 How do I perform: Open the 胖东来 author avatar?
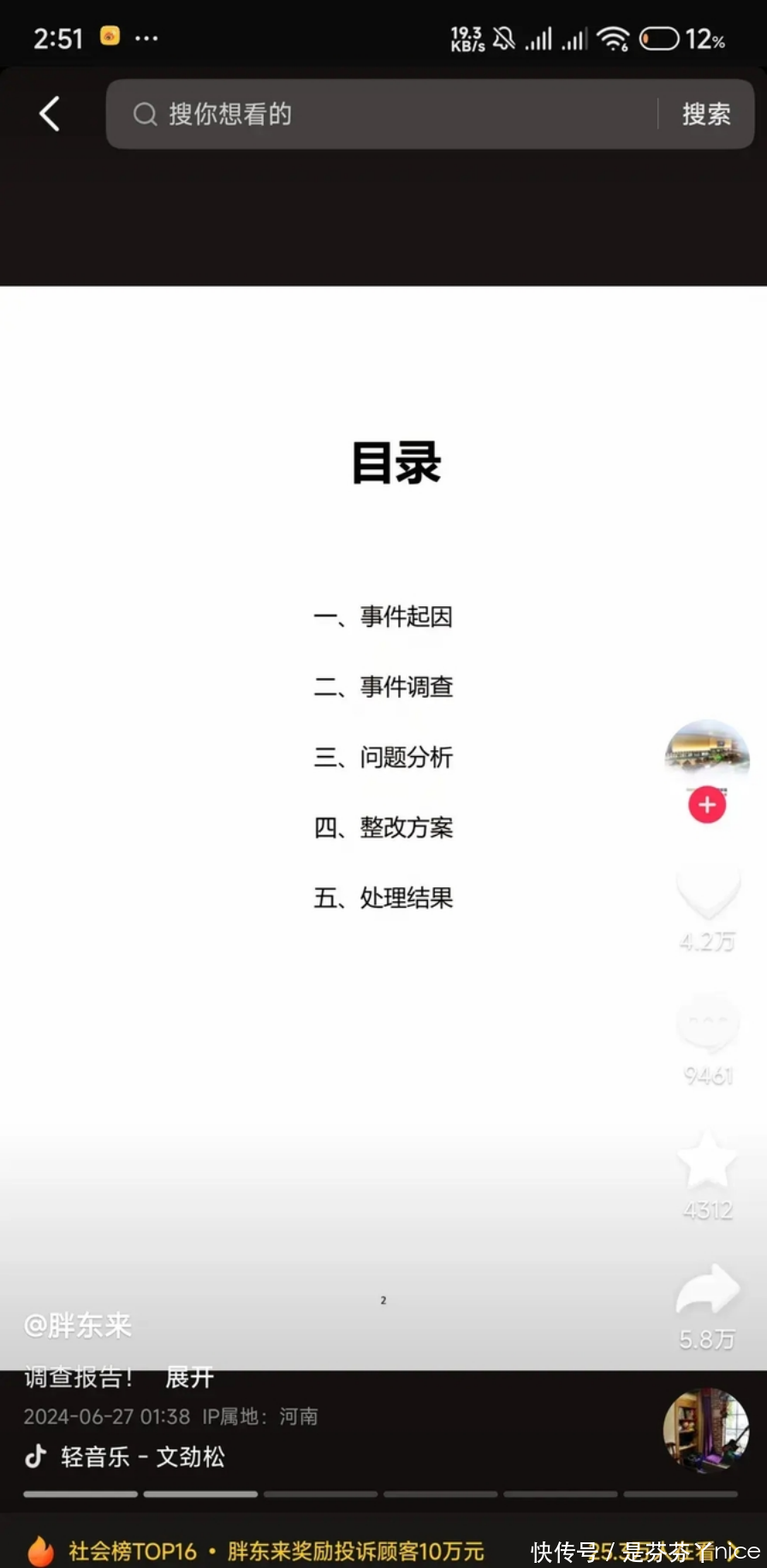pyautogui.click(x=707, y=752)
